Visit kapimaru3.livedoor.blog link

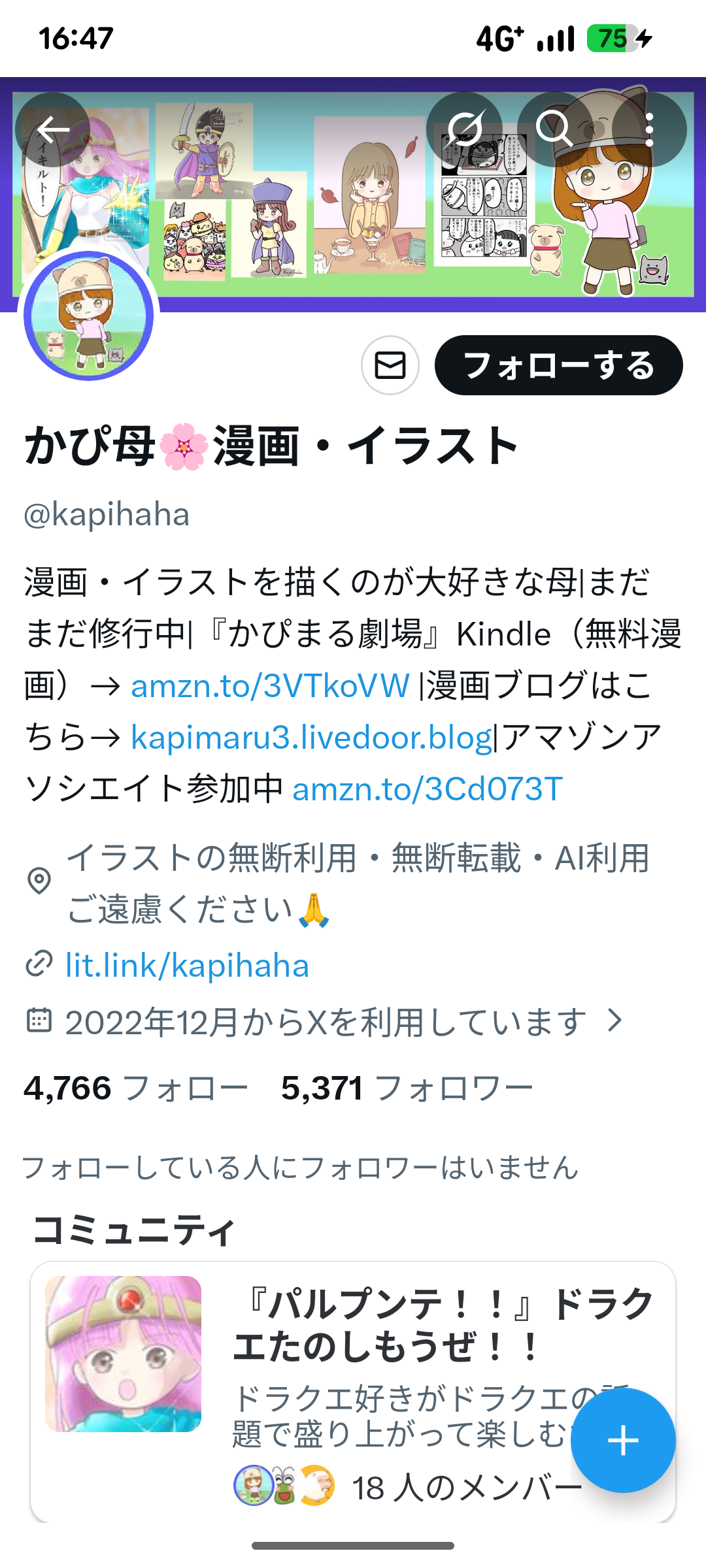311,737
